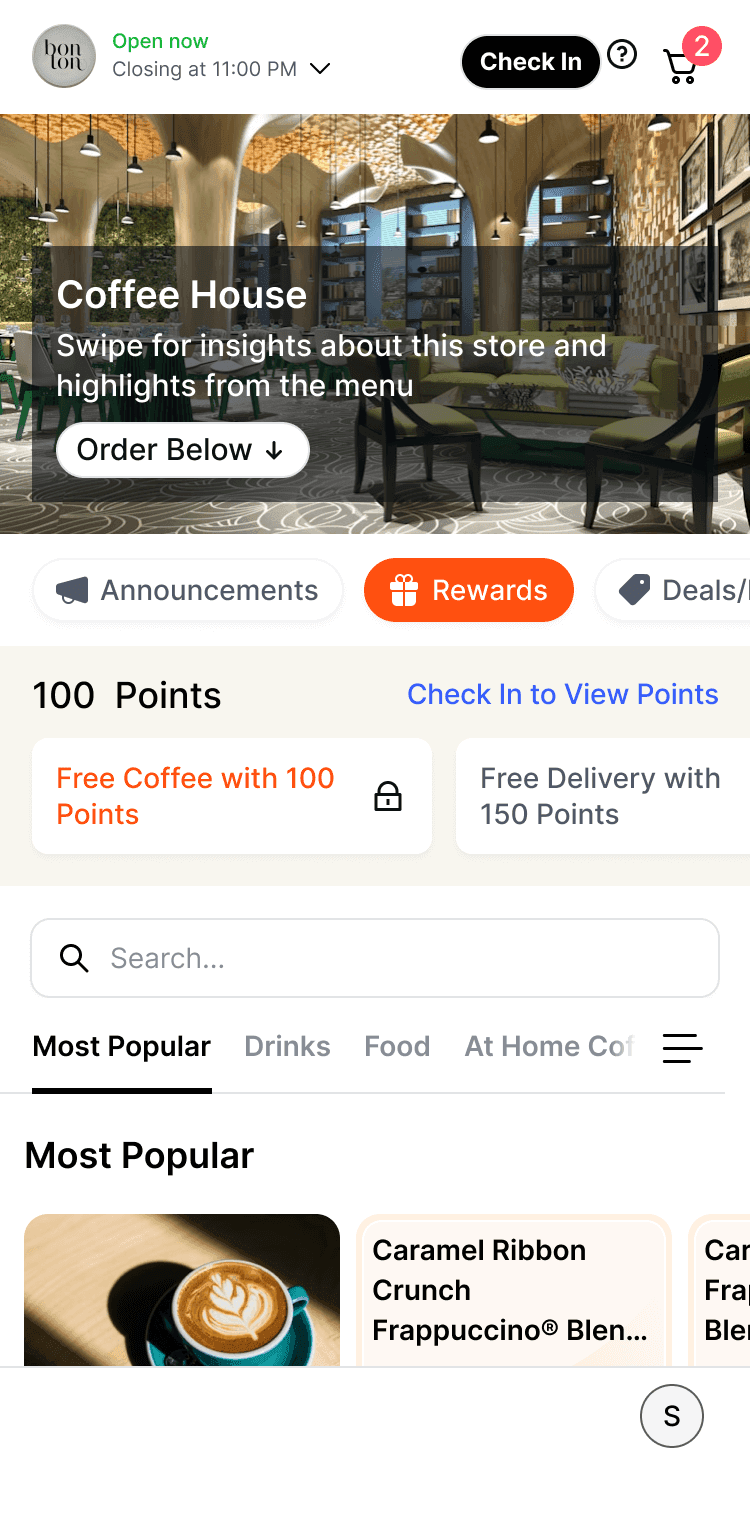Open the Free Coffee with 100 Points reward
750x1516 pixels.
pos(232,796)
